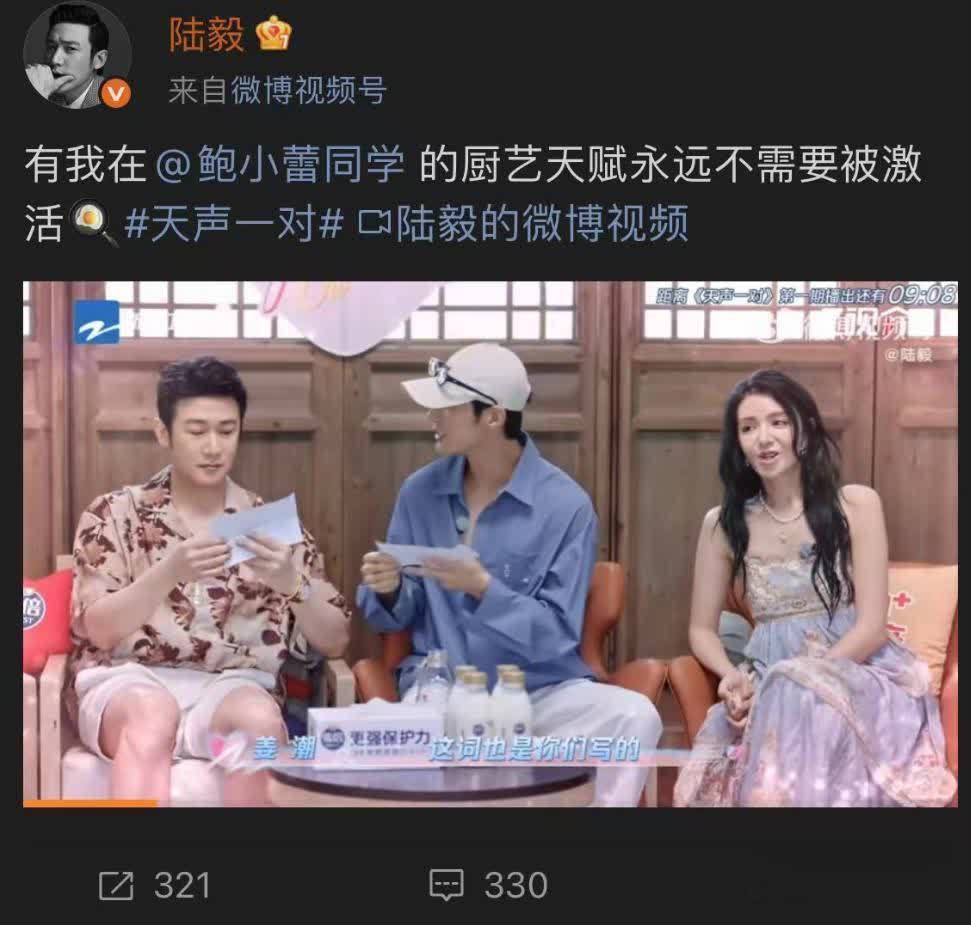Open the 330 comments on this post

pyautogui.click(x=488, y=884)
